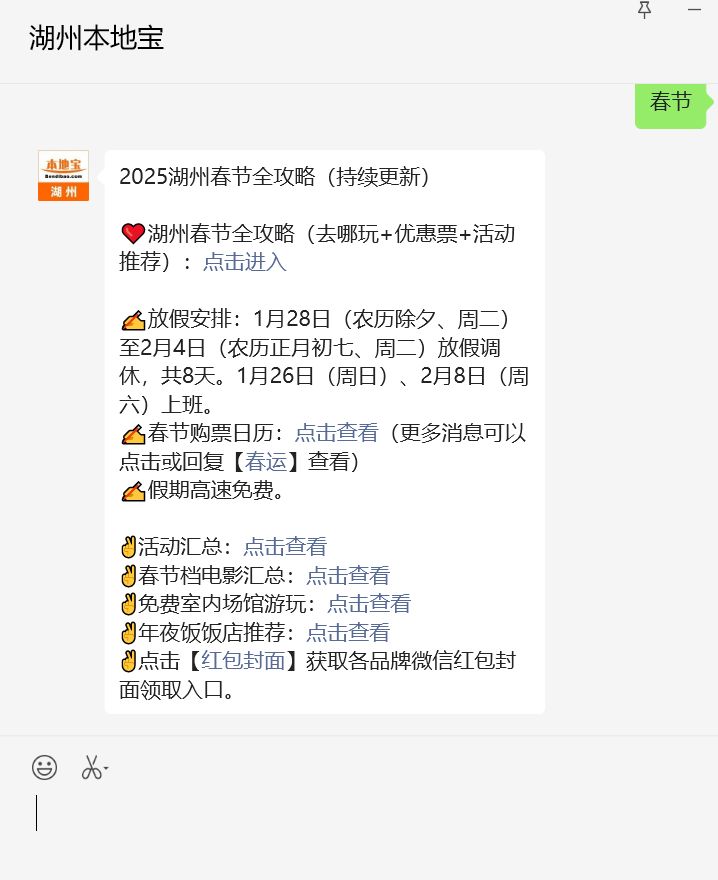Open 春节档电影汇总 点击查看 link

tap(348, 576)
